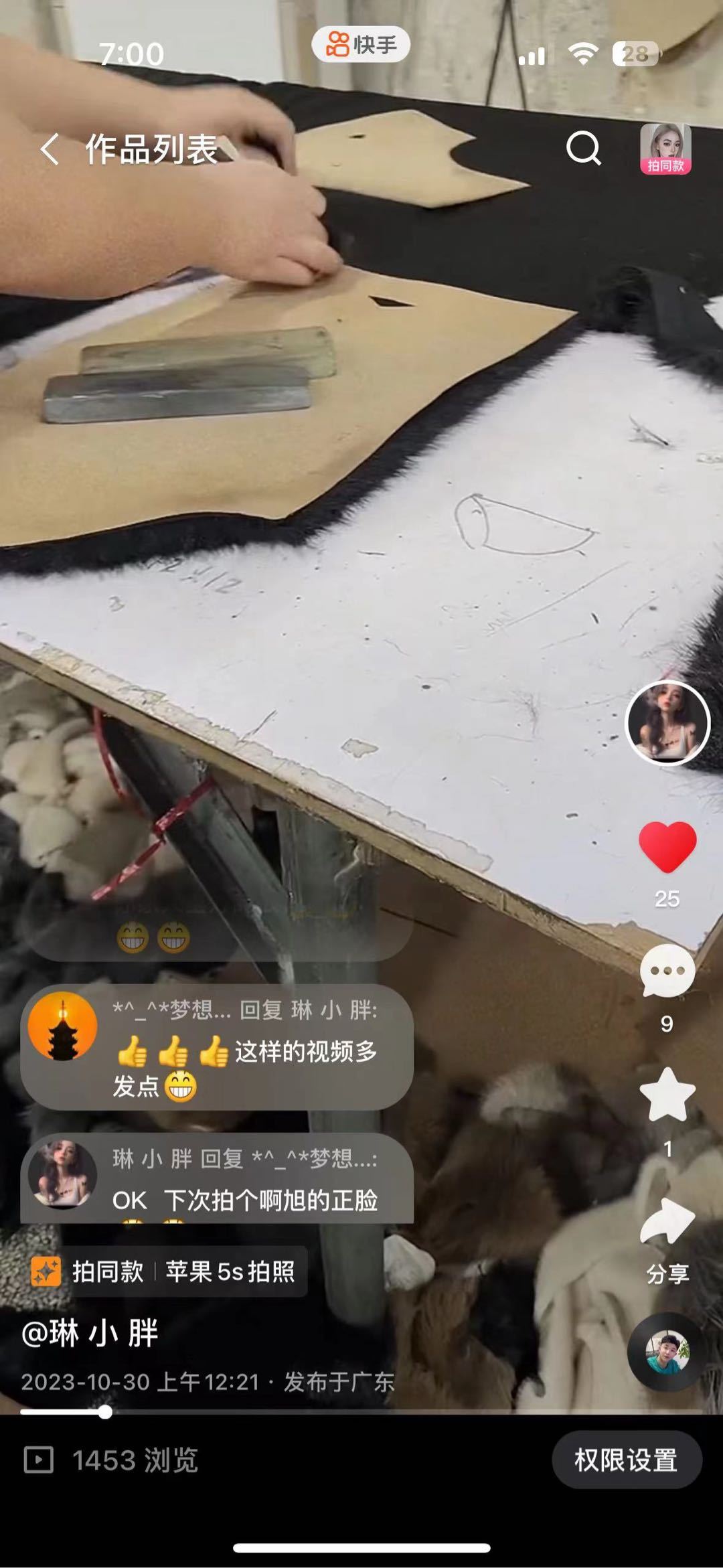Image resolution: width=723 pixels, height=1568 pixels.
Task: Seek the video progress bar
Action: [361, 1412]
